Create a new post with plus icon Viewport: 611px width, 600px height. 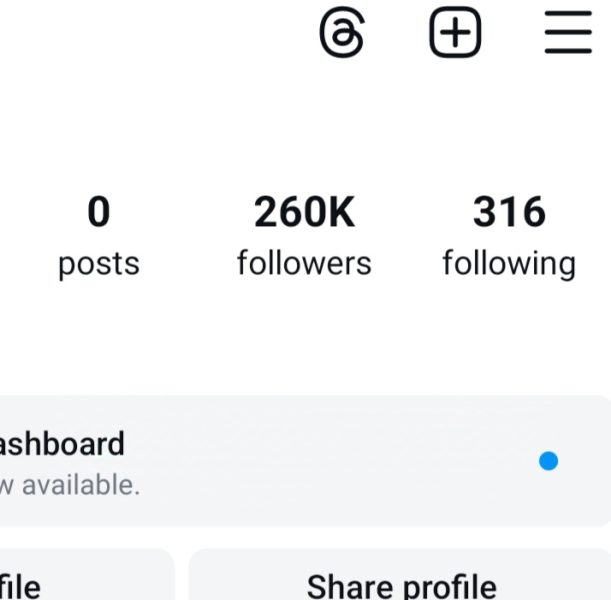[x=455, y=34]
